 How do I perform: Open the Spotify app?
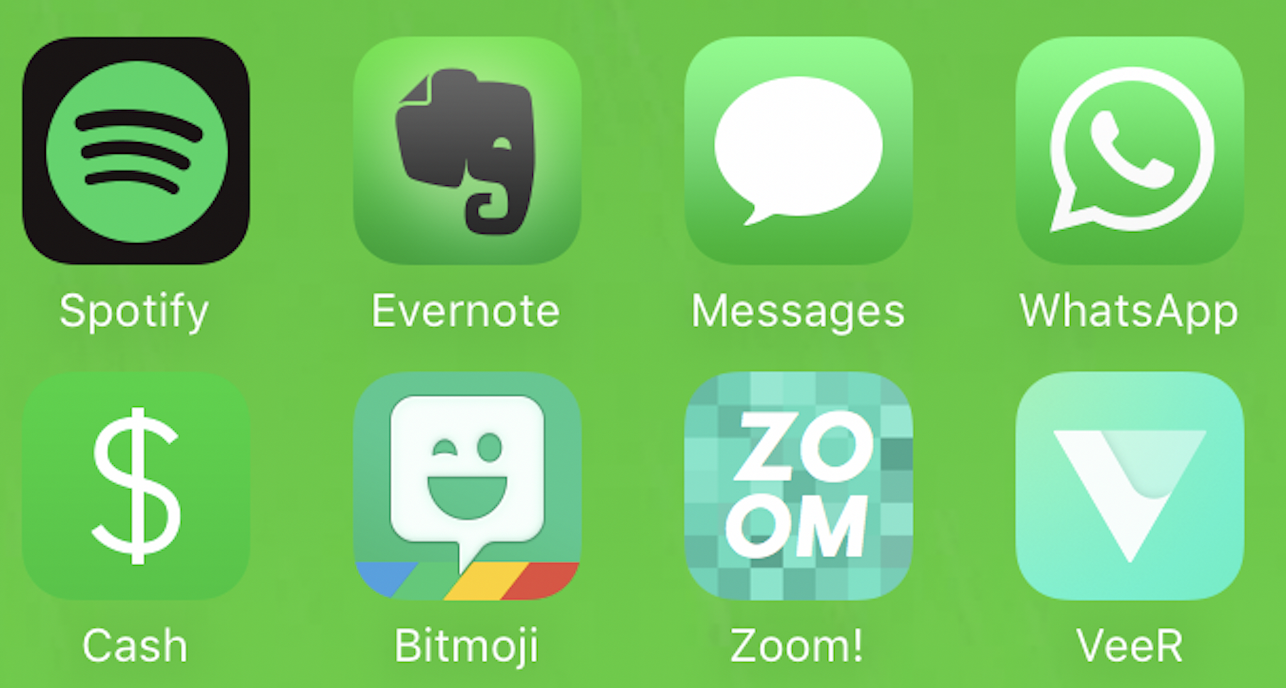136,151
